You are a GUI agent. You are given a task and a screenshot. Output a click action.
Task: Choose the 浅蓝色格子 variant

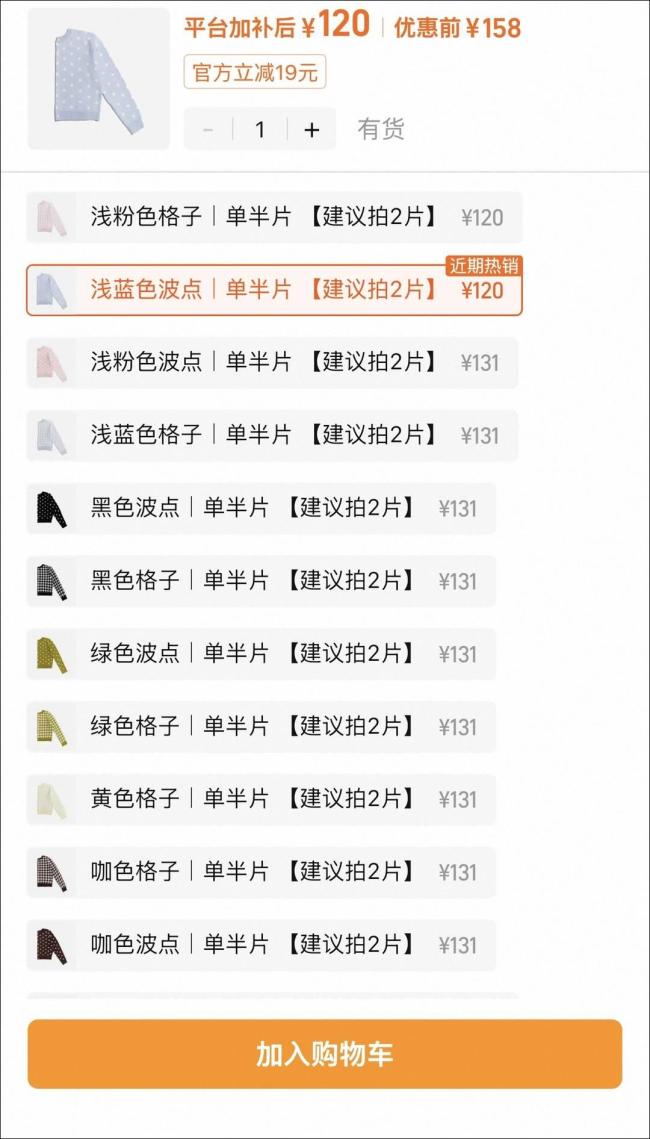coord(272,435)
